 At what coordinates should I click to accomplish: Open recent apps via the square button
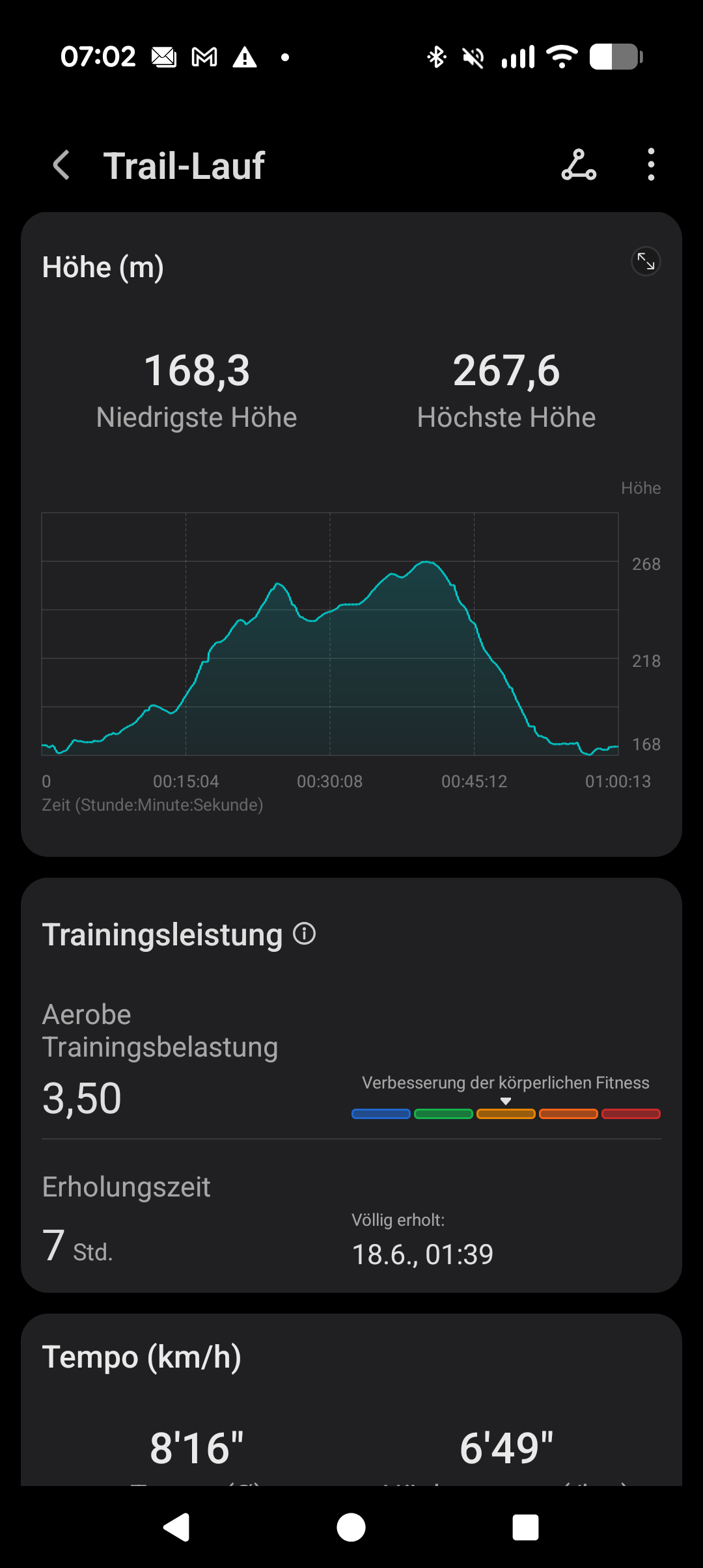point(525,1527)
